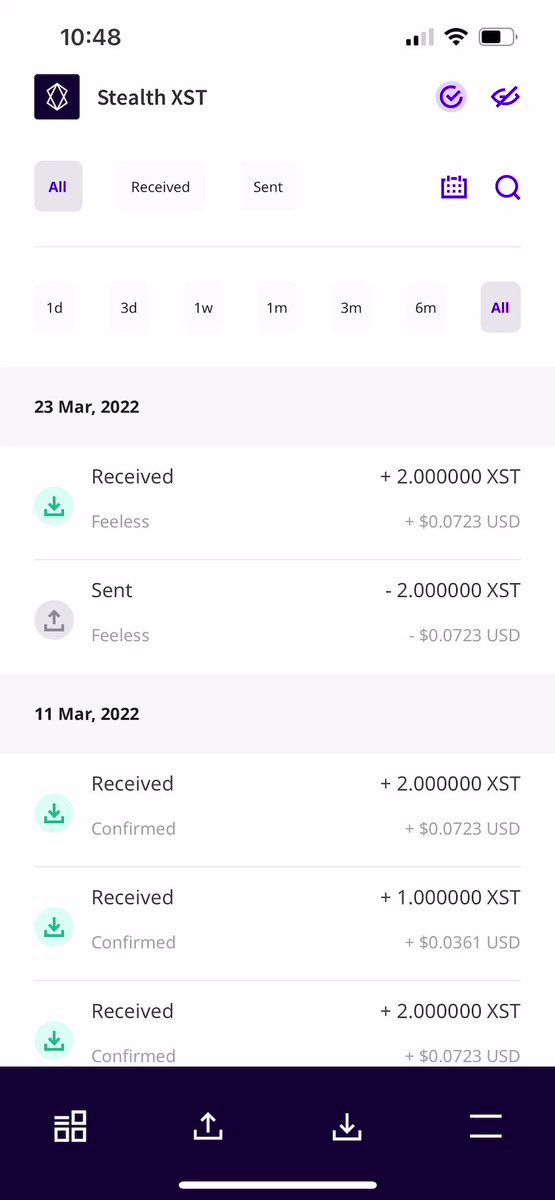This screenshot has width=555, height=1200.
Task: Select the 3d time range
Action: pyautogui.click(x=129, y=308)
